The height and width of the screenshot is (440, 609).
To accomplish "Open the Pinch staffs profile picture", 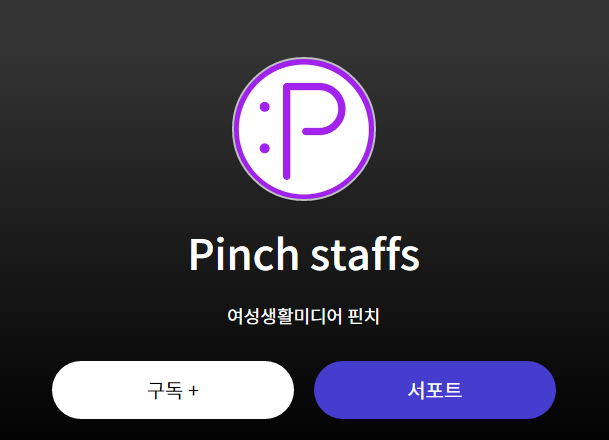I will coord(304,129).
